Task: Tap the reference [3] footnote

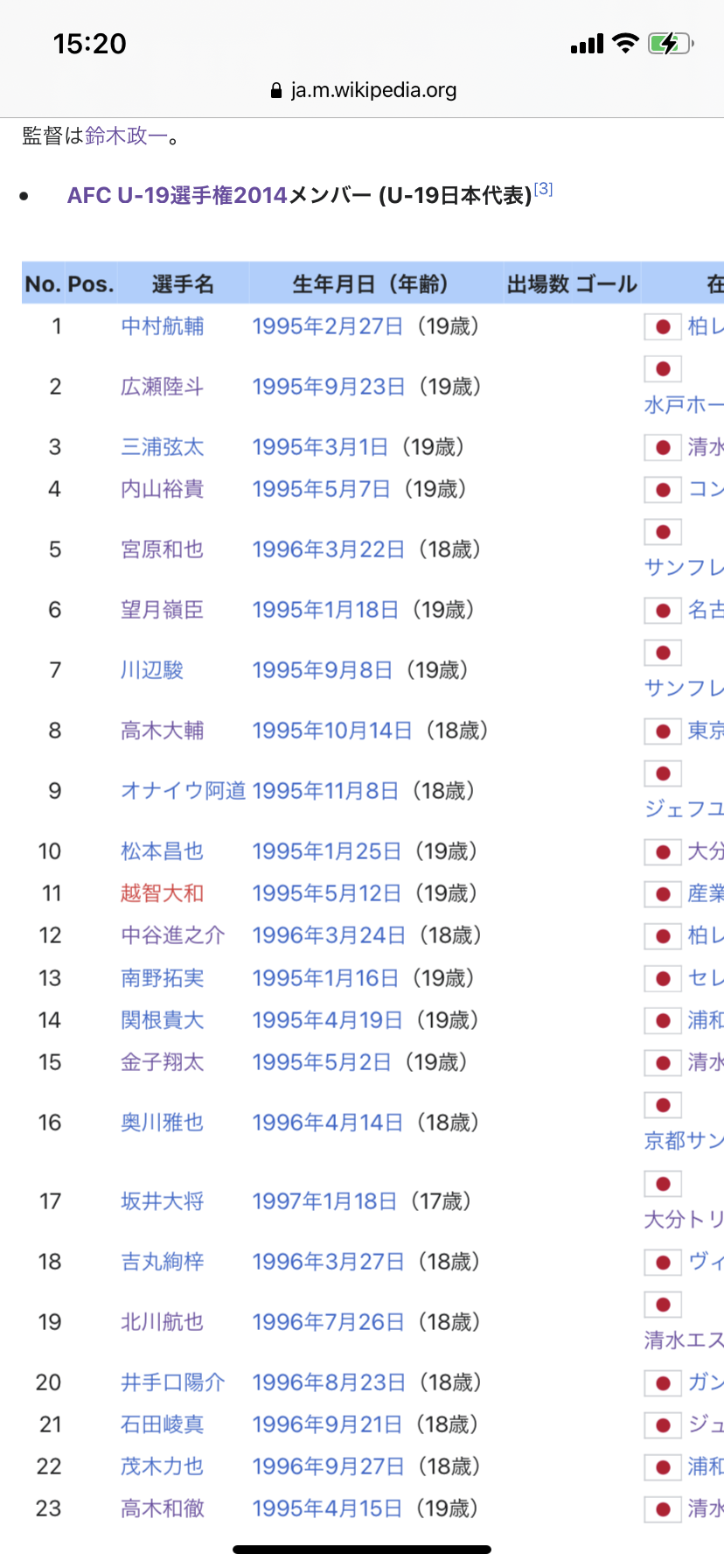Action: (544, 188)
